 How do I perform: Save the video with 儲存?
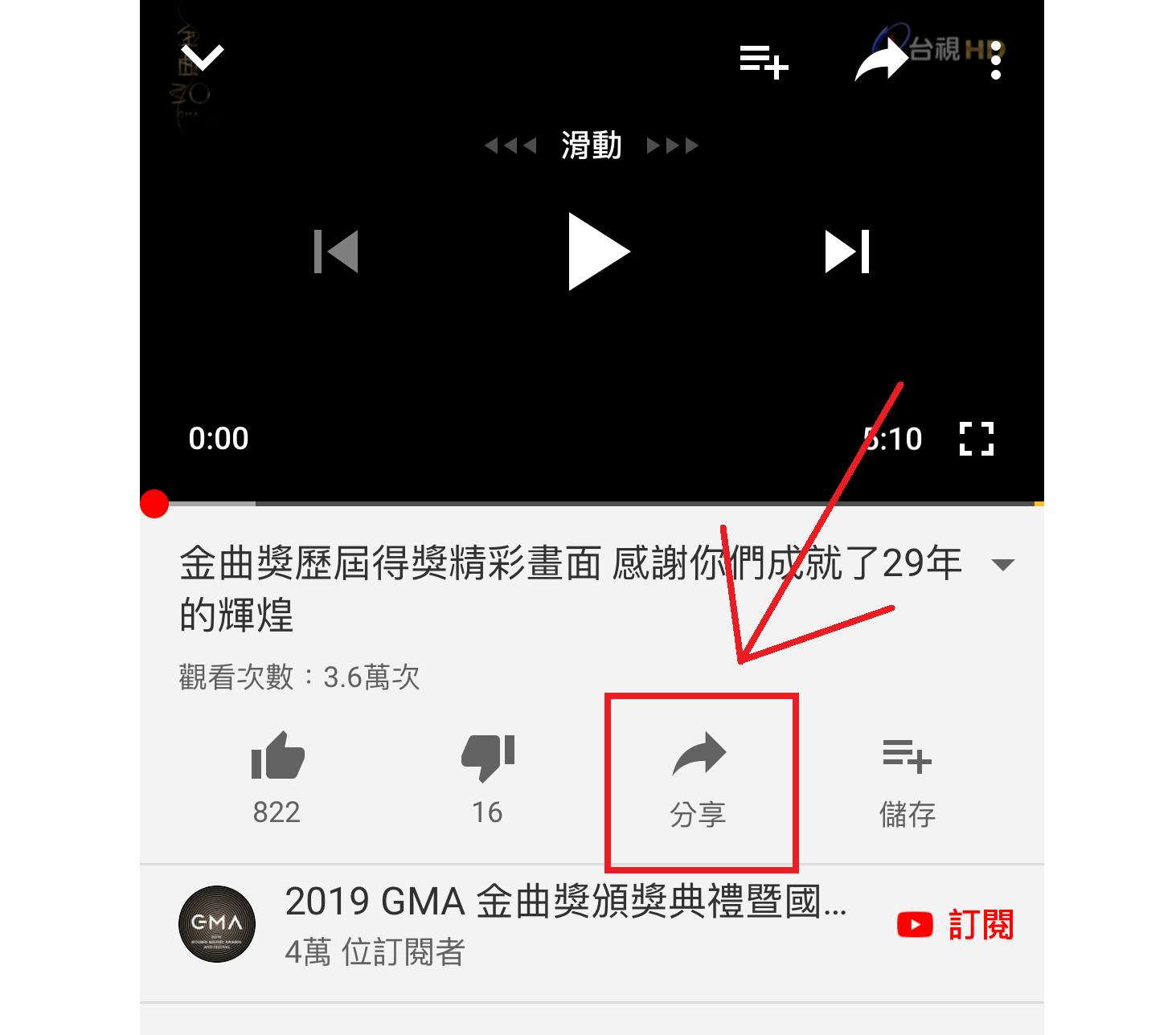pyautogui.click(x=907, y=781)
